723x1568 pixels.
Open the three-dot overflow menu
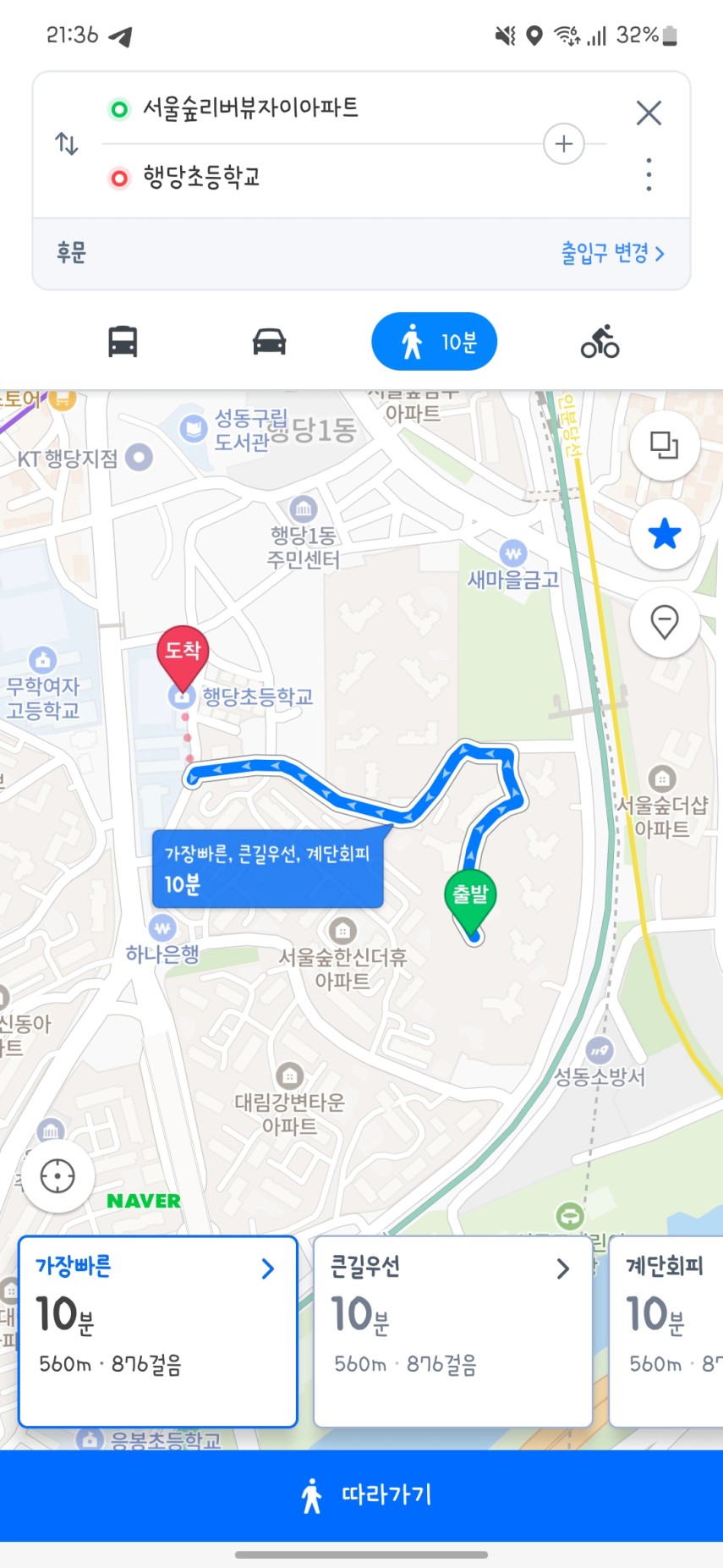(649, 175)
